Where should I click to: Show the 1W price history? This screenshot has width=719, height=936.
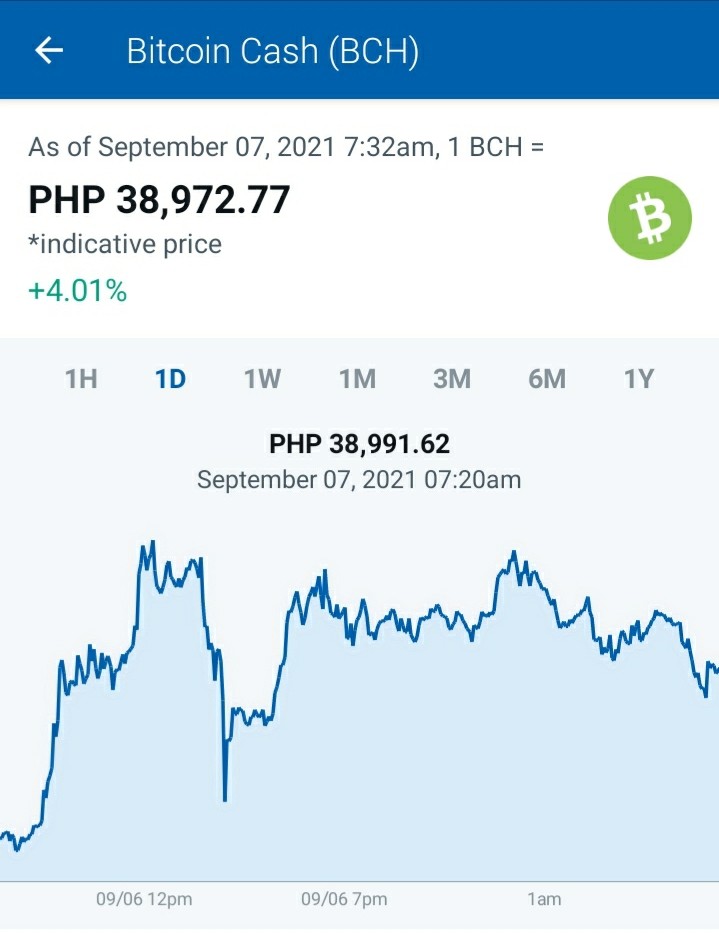262,379
